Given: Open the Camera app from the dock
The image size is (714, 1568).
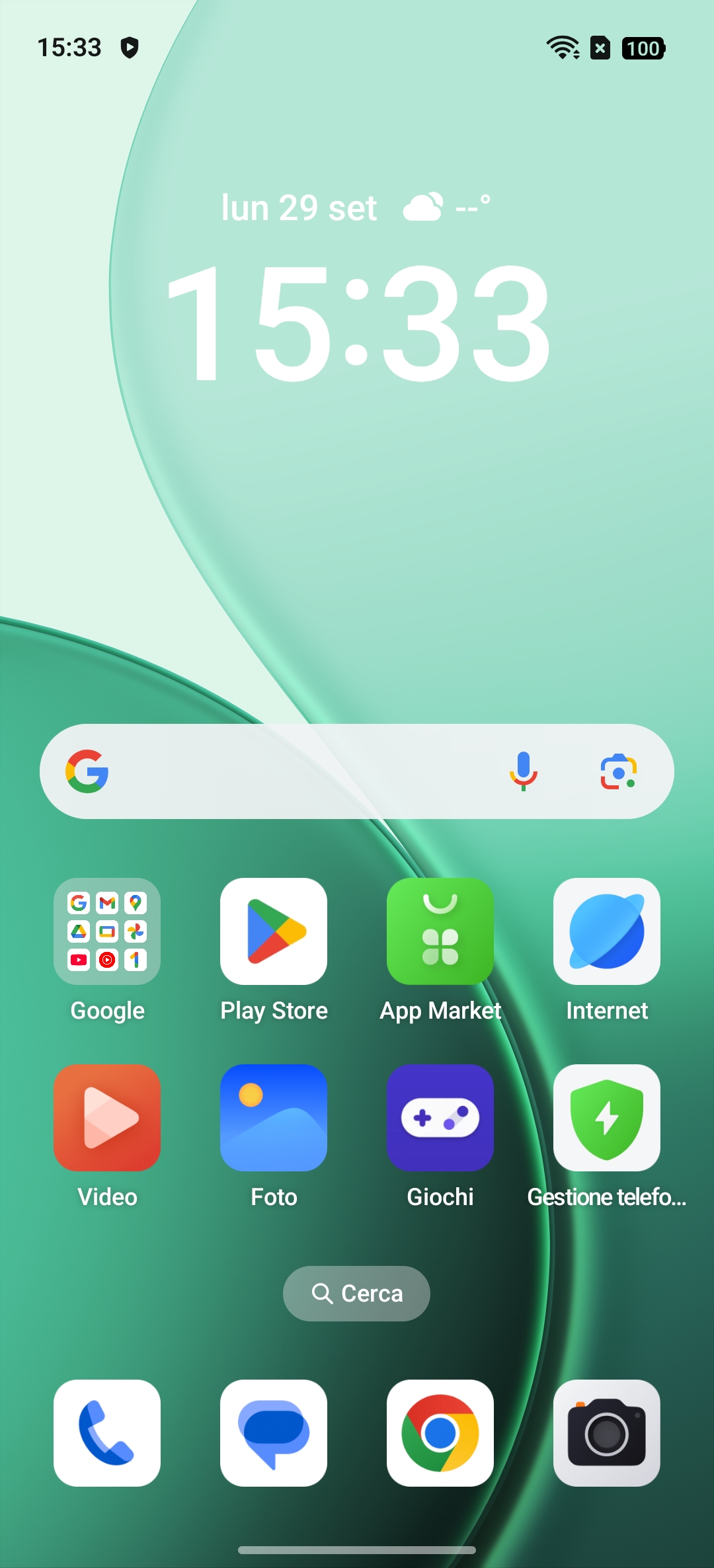Looking at the screenshot, I should (x=607, y=1433).
